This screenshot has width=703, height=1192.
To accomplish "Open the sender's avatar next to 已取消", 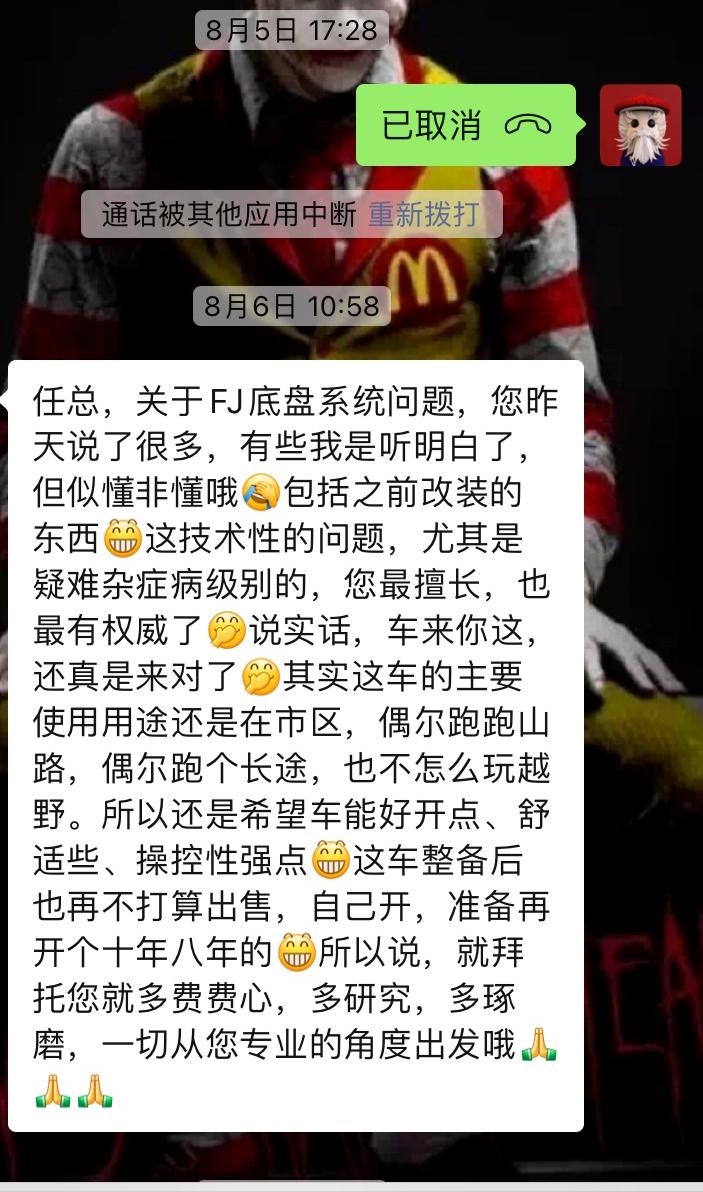I will click(640, 126).
